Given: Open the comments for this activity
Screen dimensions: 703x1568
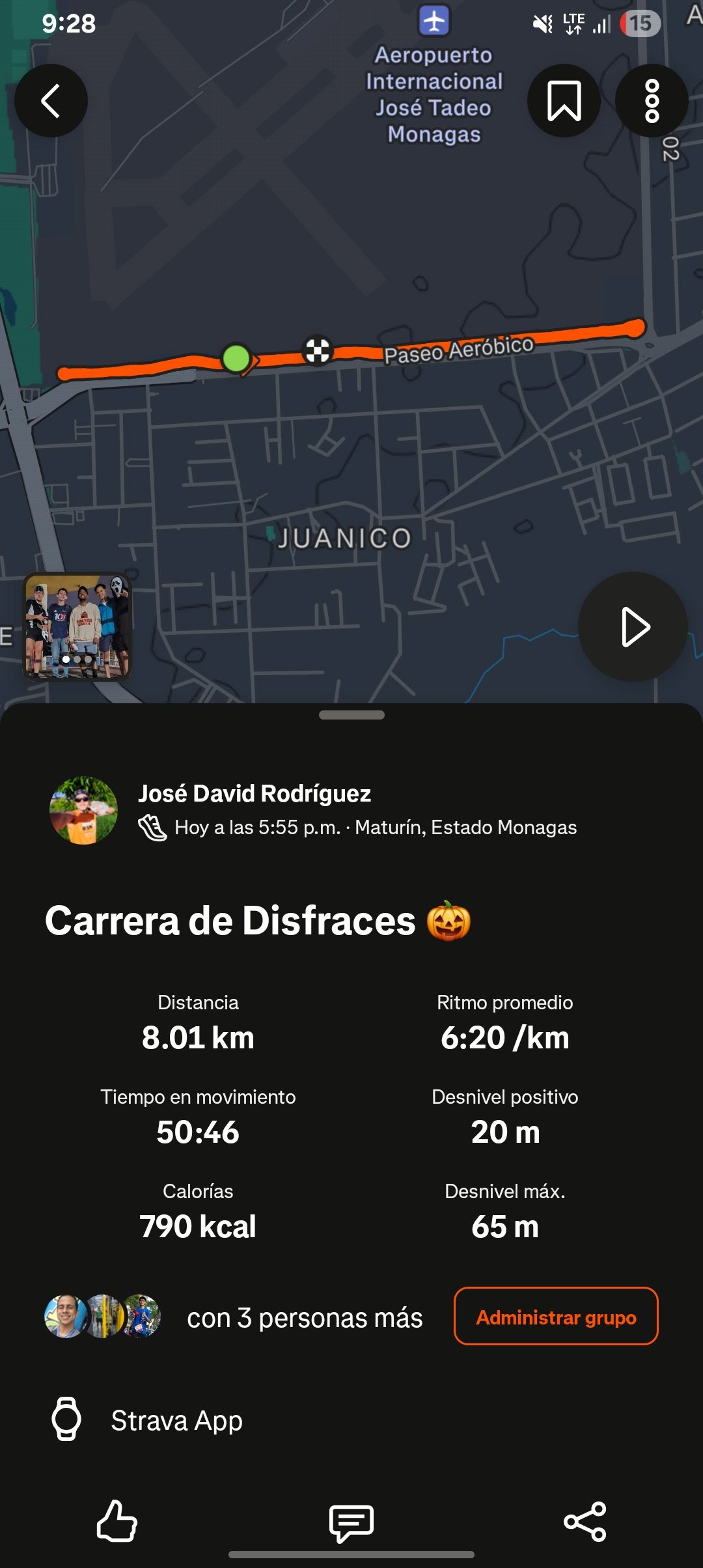Looking at the screenshot, I should pyautogui.click(x=351, y=1522).
